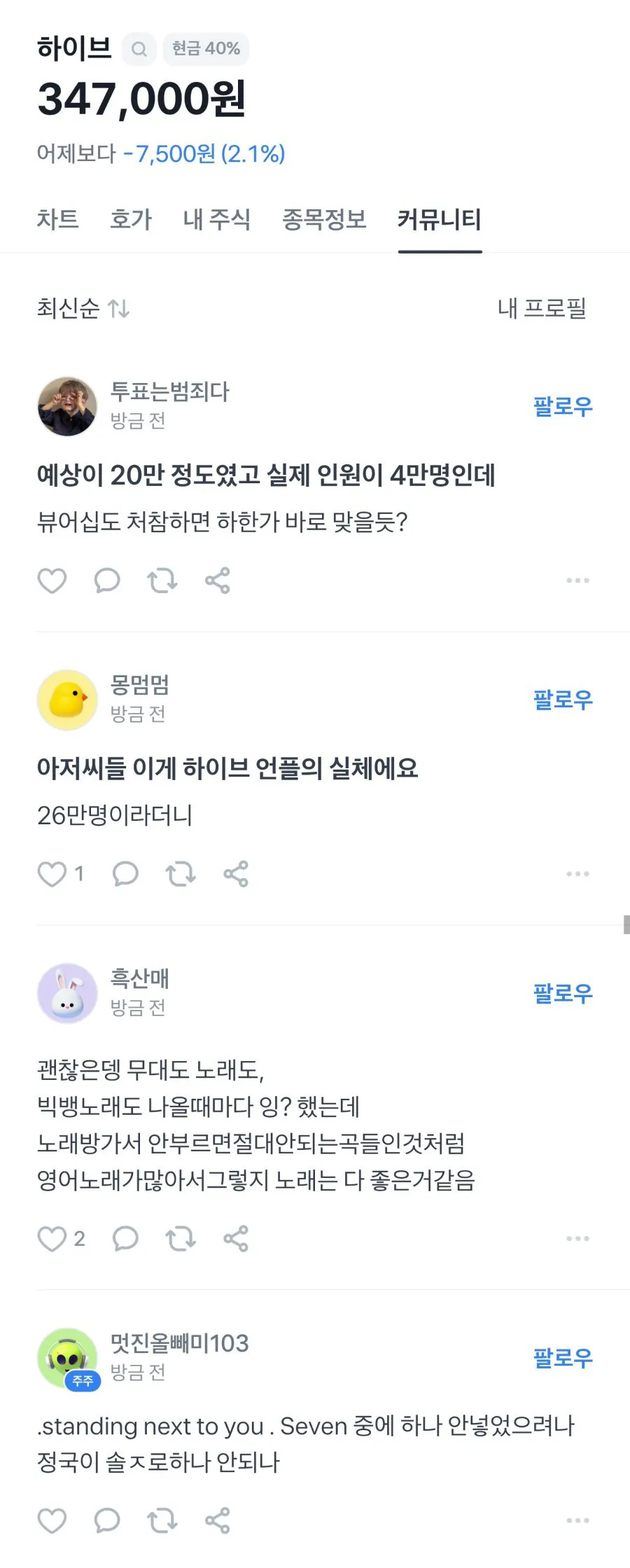Follow user 투표는범죄다
Viewport: 630px width, 1568px height.
tap(562, 406)
